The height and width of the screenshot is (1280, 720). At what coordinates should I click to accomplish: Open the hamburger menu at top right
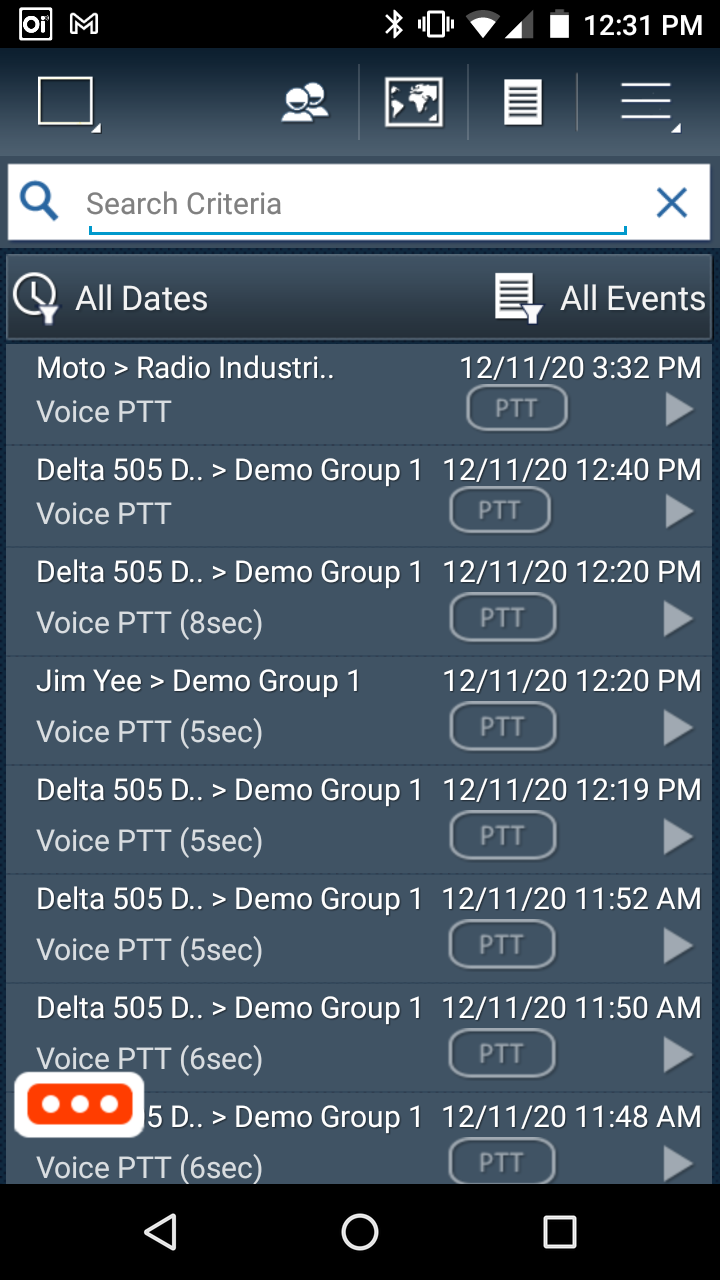coord(648,103)
